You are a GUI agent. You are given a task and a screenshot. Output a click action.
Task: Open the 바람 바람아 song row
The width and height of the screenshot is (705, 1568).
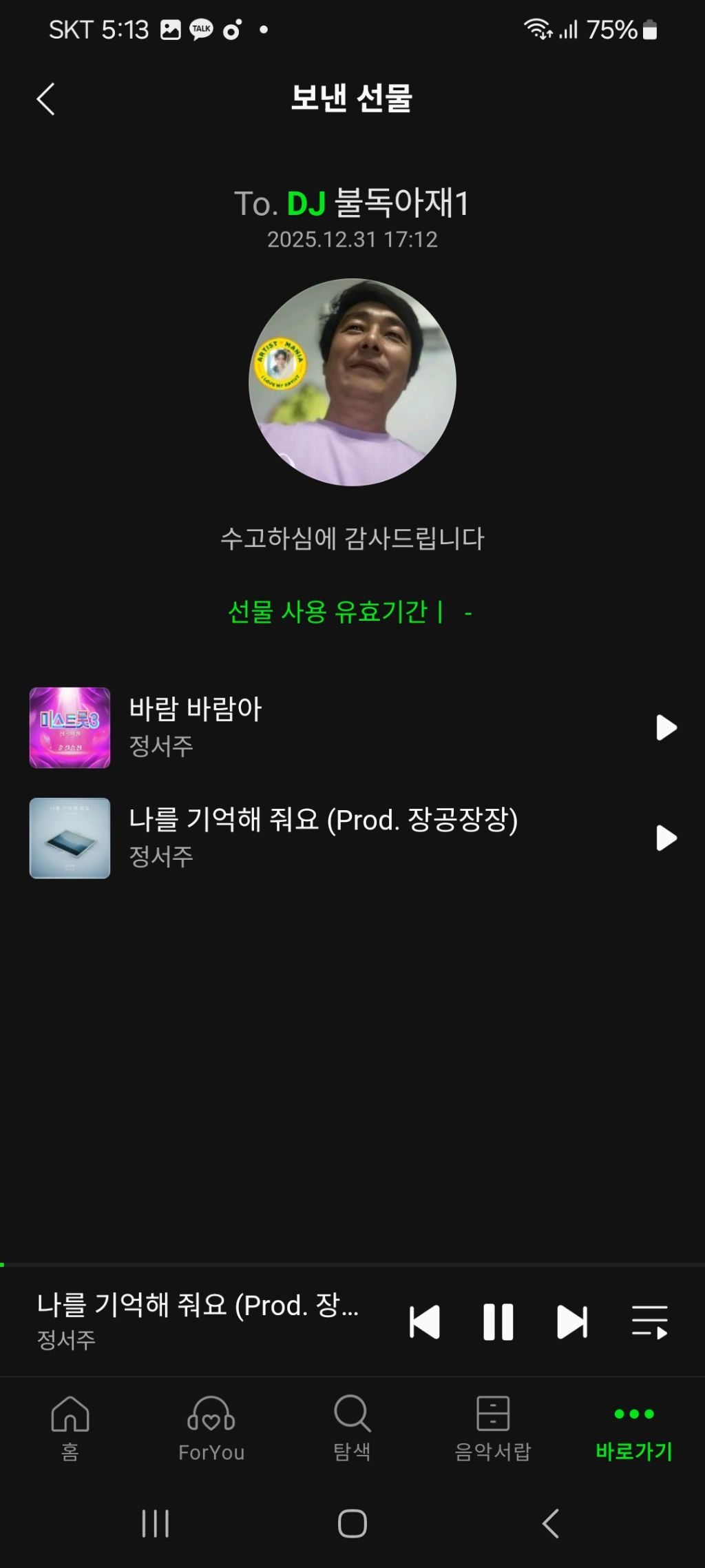[x=310, y=727]
